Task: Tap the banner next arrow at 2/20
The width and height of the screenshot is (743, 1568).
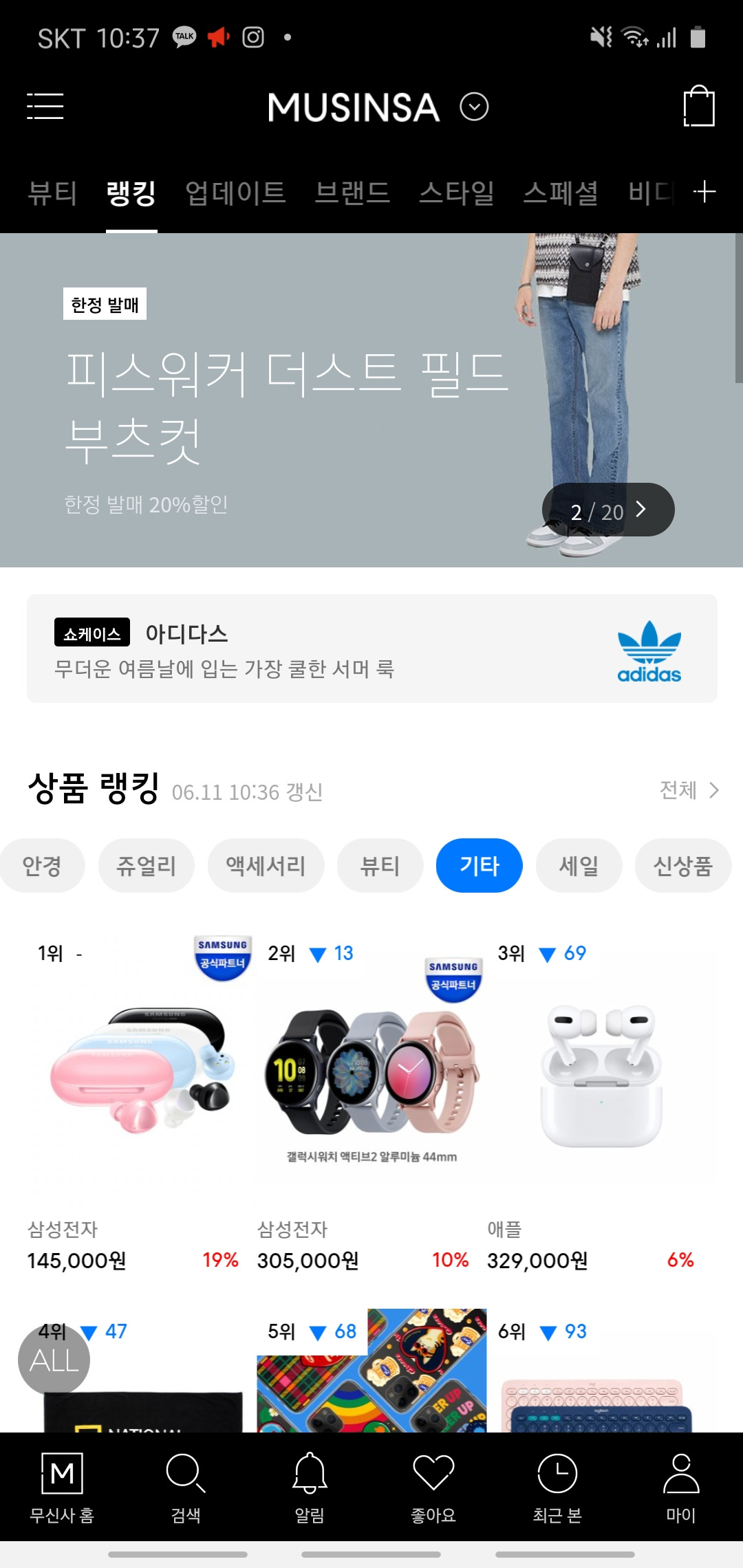Action: (641, 510)
